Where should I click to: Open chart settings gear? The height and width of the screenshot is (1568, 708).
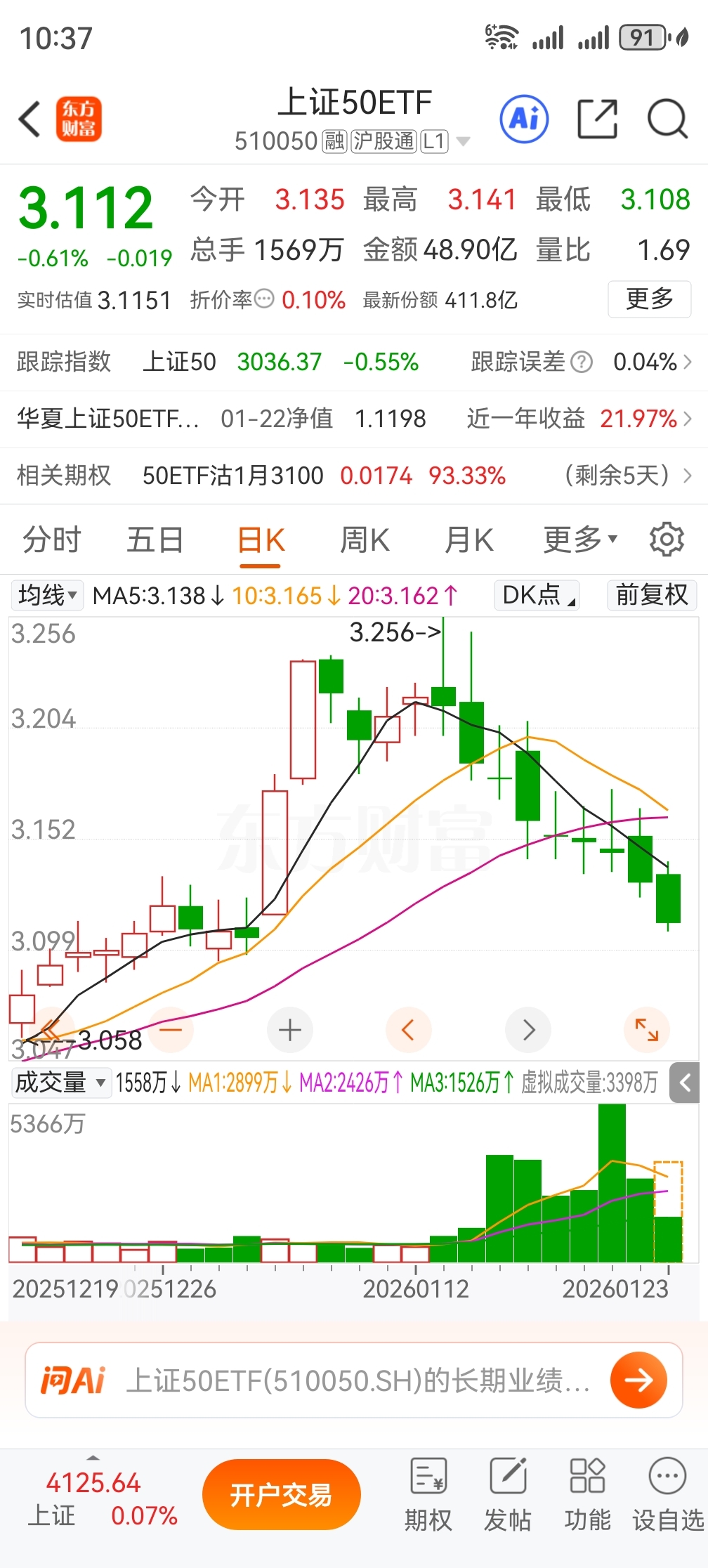667,540
